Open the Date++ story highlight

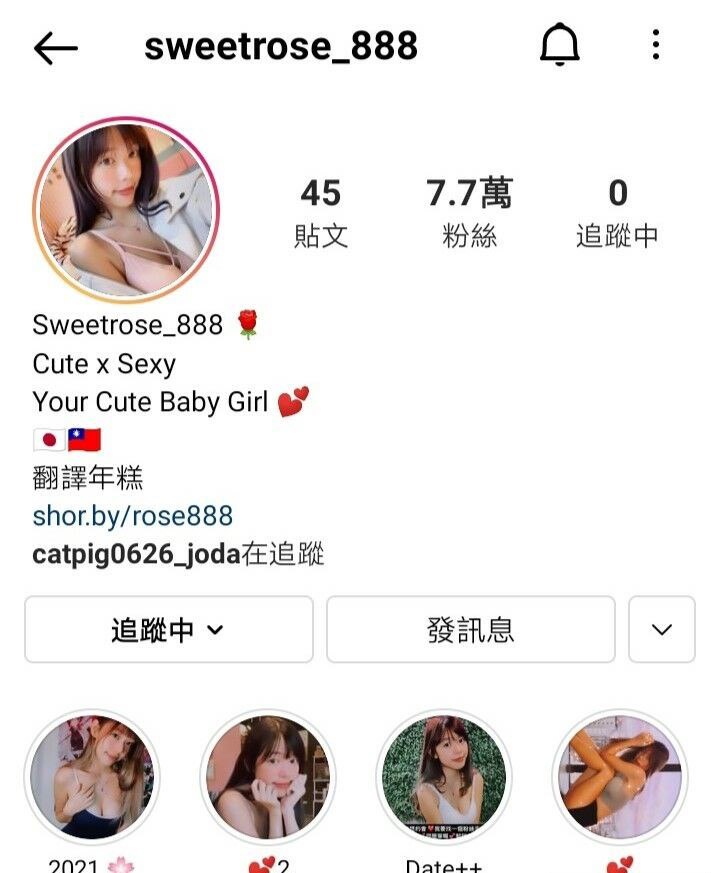443,777
